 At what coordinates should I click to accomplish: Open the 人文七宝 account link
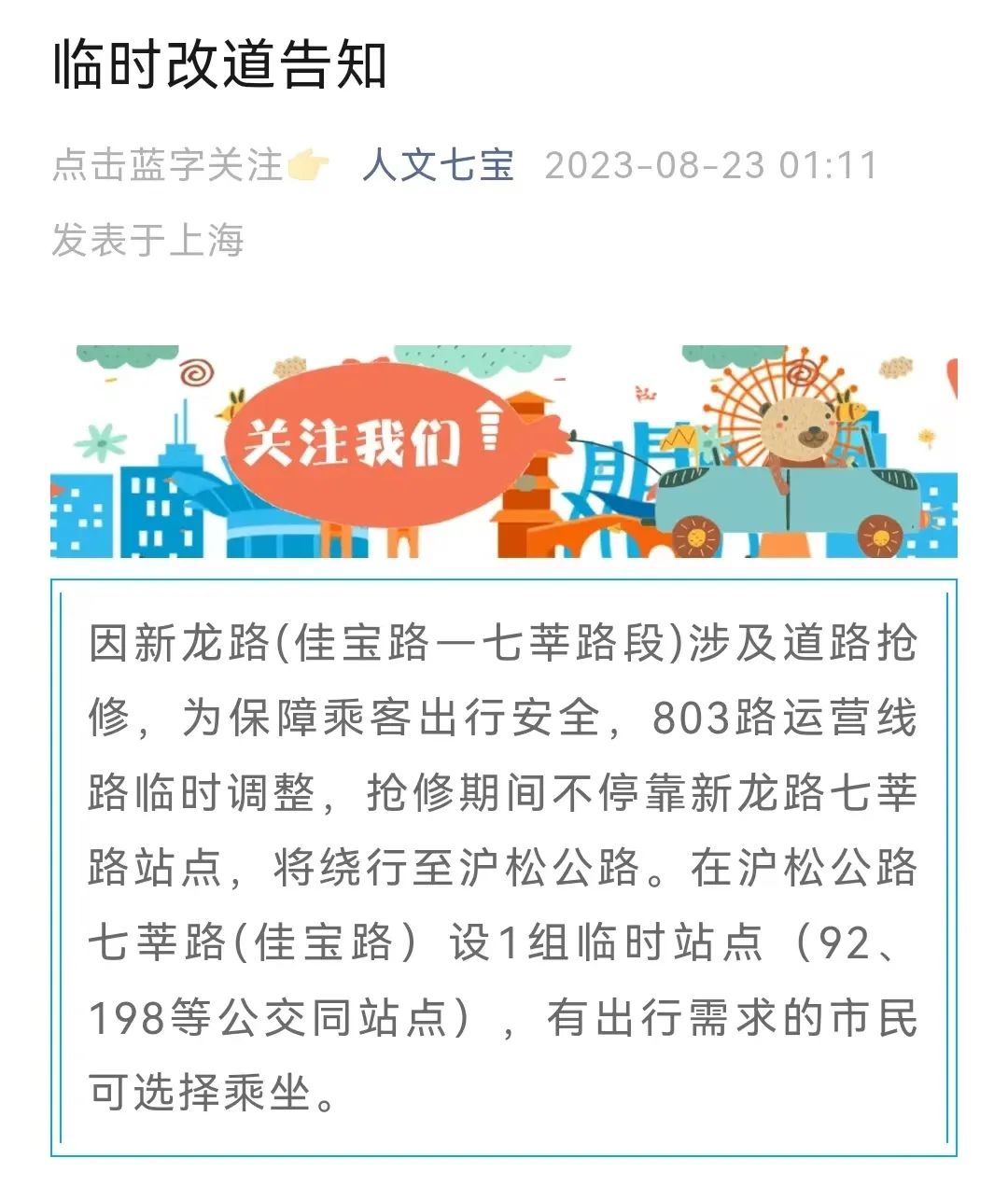tap(438, 165)
